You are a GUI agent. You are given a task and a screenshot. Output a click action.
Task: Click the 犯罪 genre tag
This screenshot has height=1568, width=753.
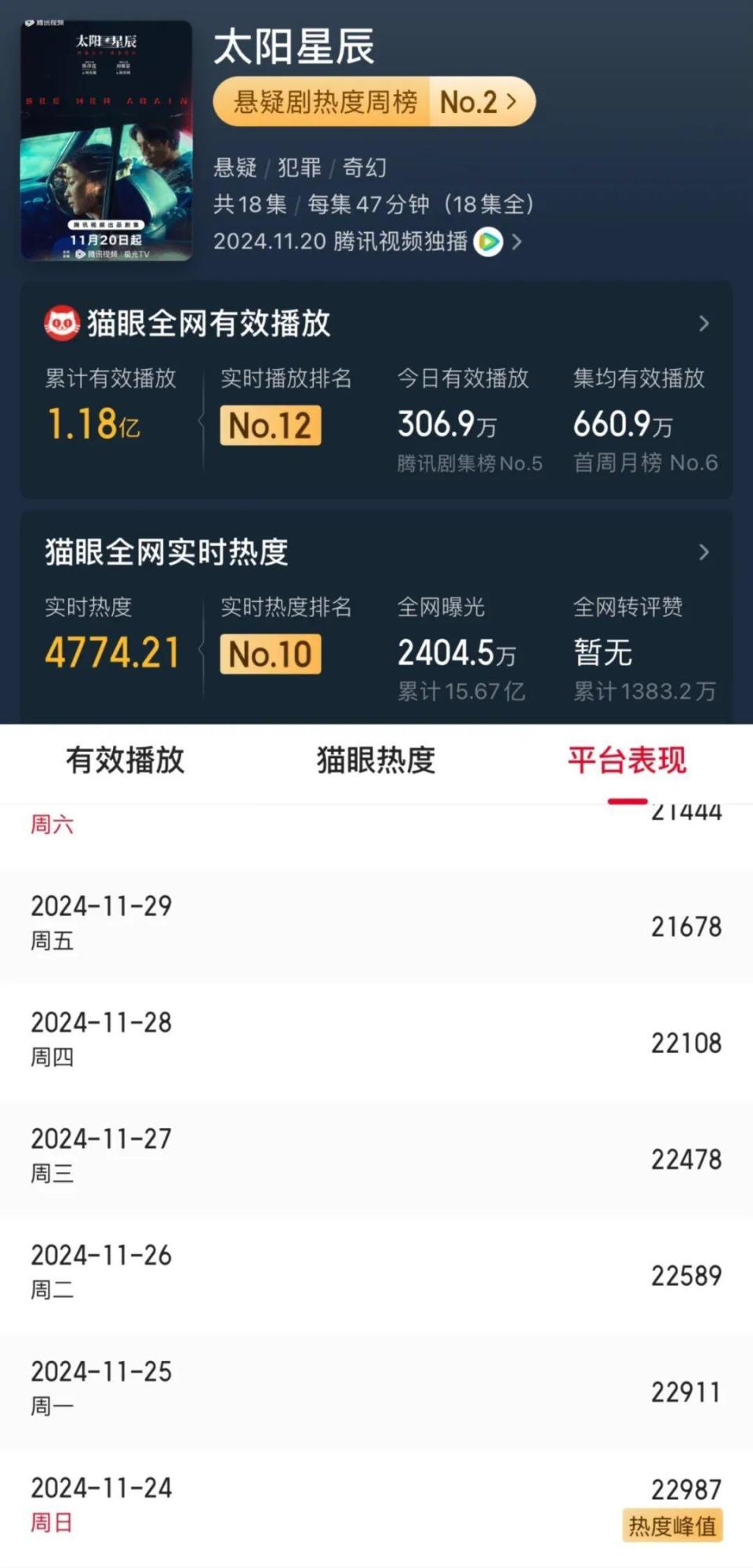(x=299, y=167)
